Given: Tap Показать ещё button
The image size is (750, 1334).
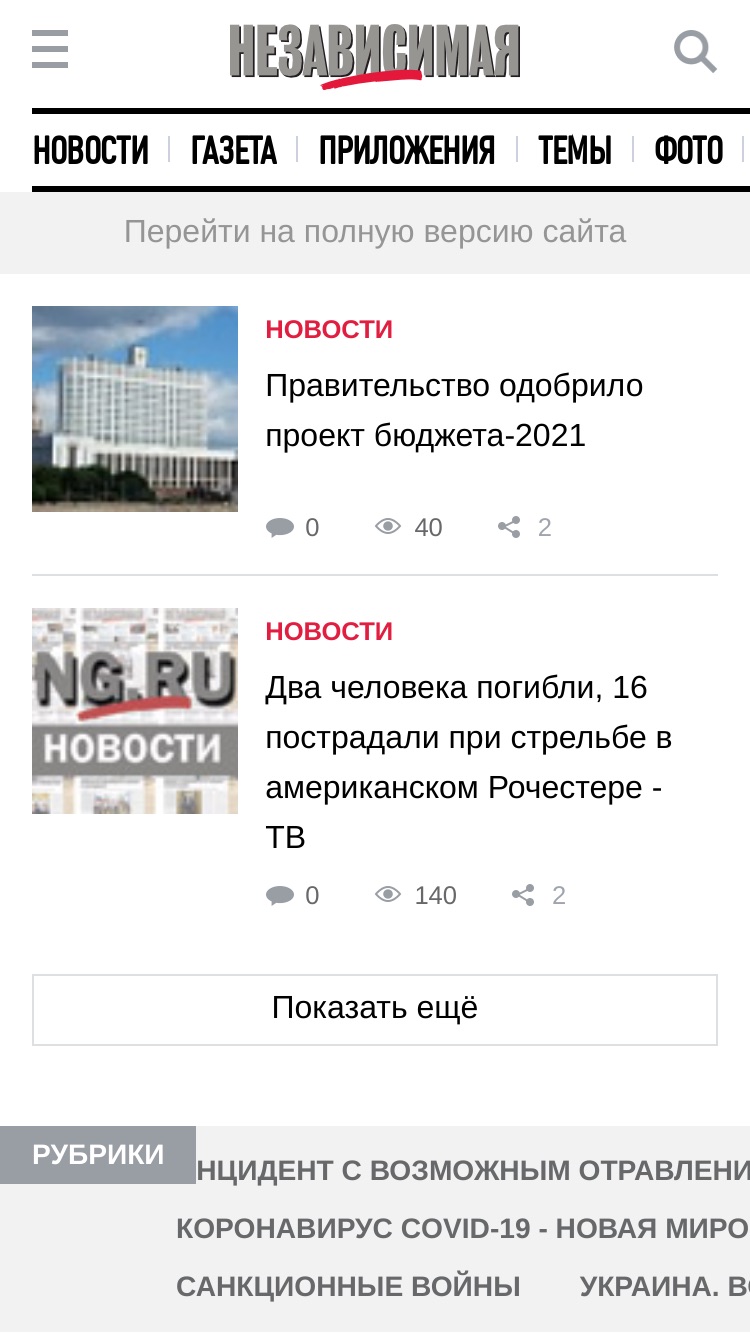Looking at the screenshot, I should click(x=375, y=1009).
